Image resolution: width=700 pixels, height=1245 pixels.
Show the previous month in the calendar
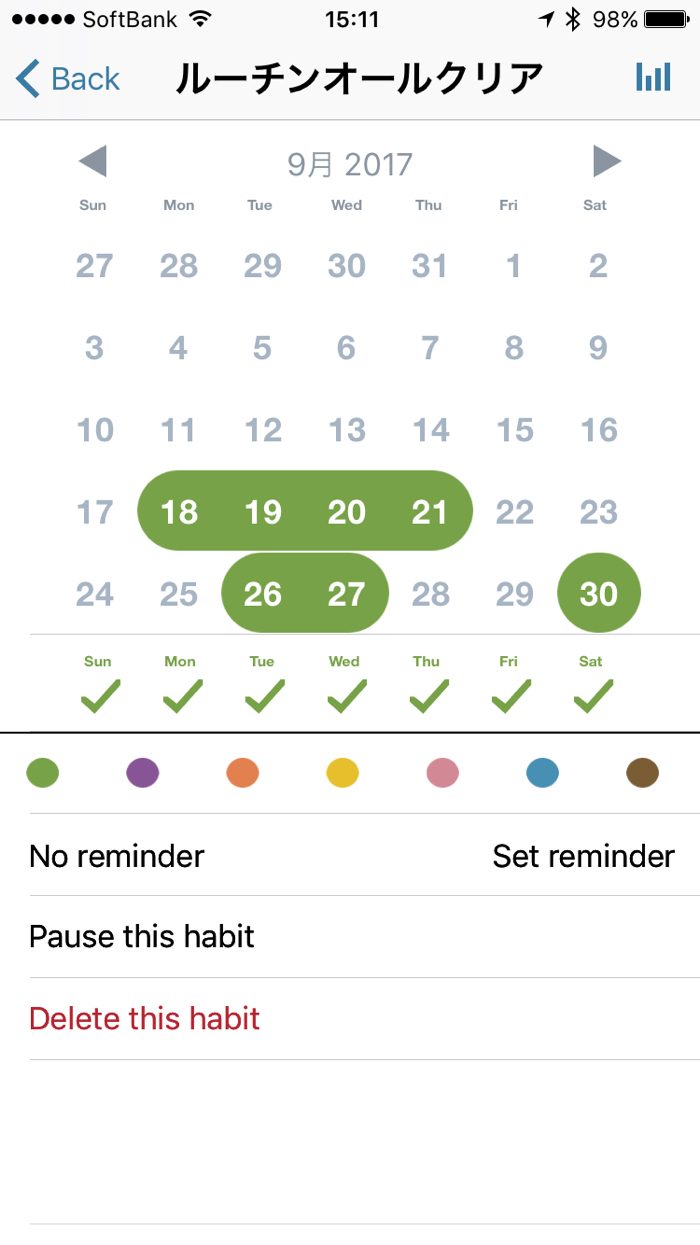92,162
